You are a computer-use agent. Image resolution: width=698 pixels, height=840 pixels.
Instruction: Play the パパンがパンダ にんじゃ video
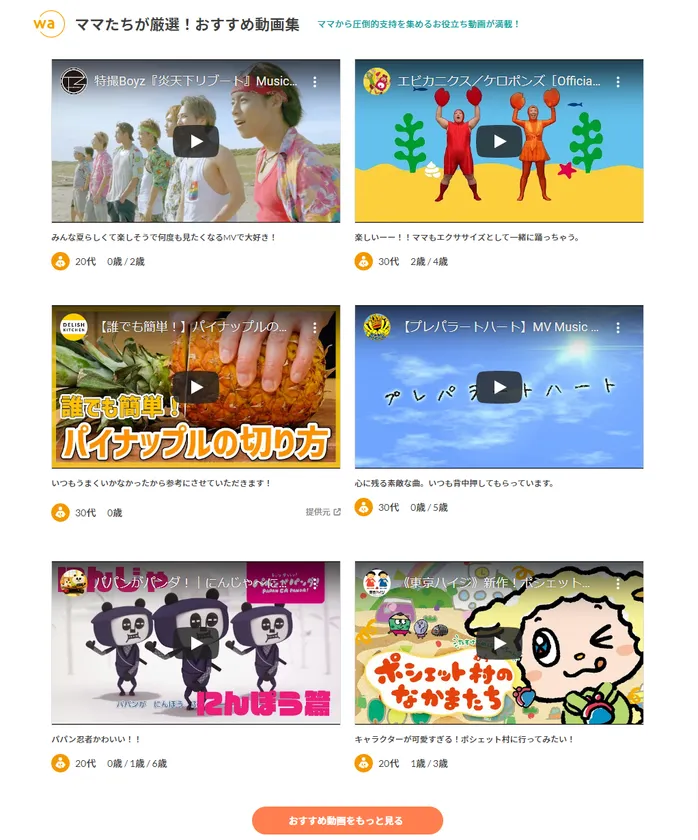click(x=195, y=643)
